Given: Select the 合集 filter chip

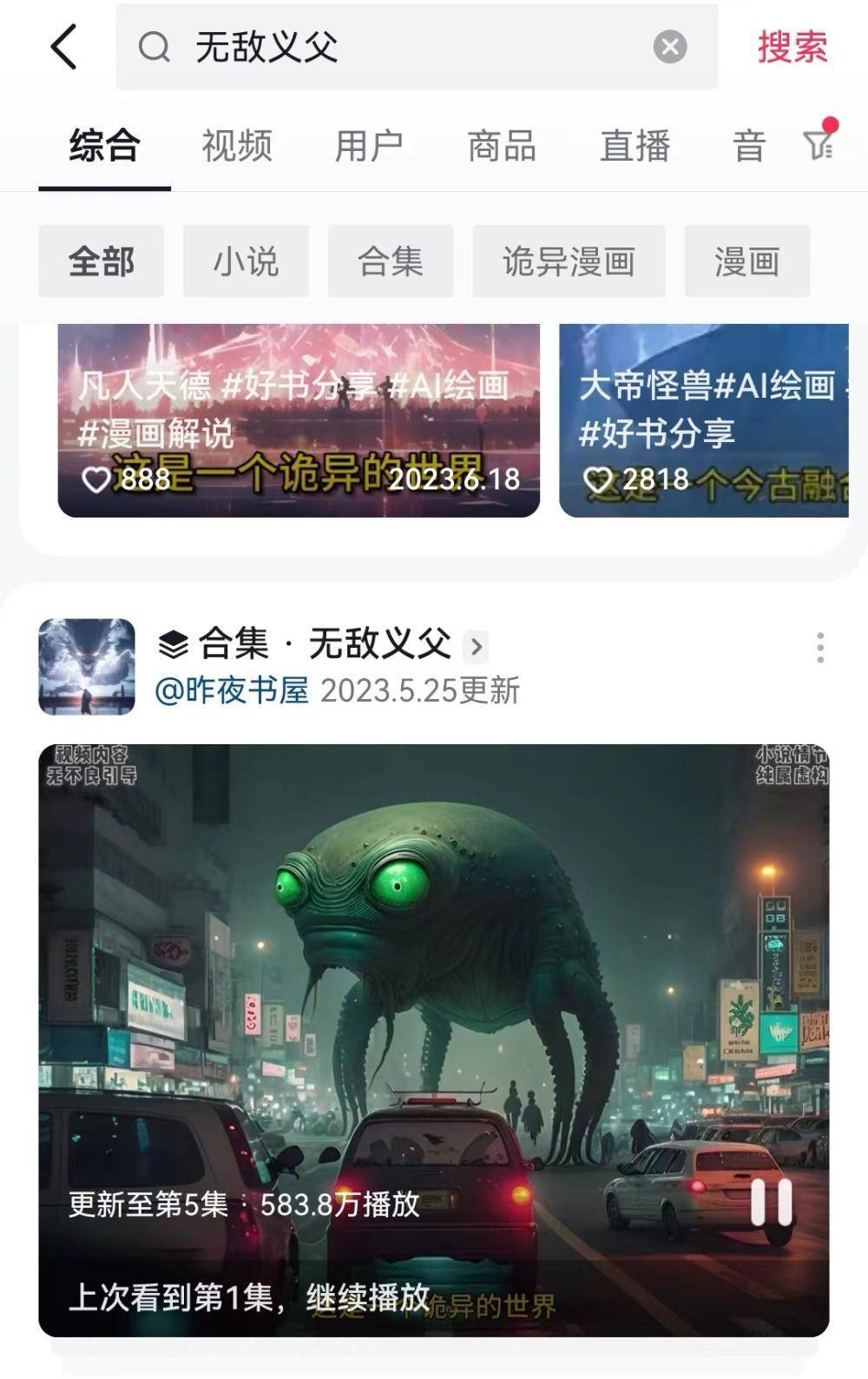Looking at the screenshot, I should 390,261.
